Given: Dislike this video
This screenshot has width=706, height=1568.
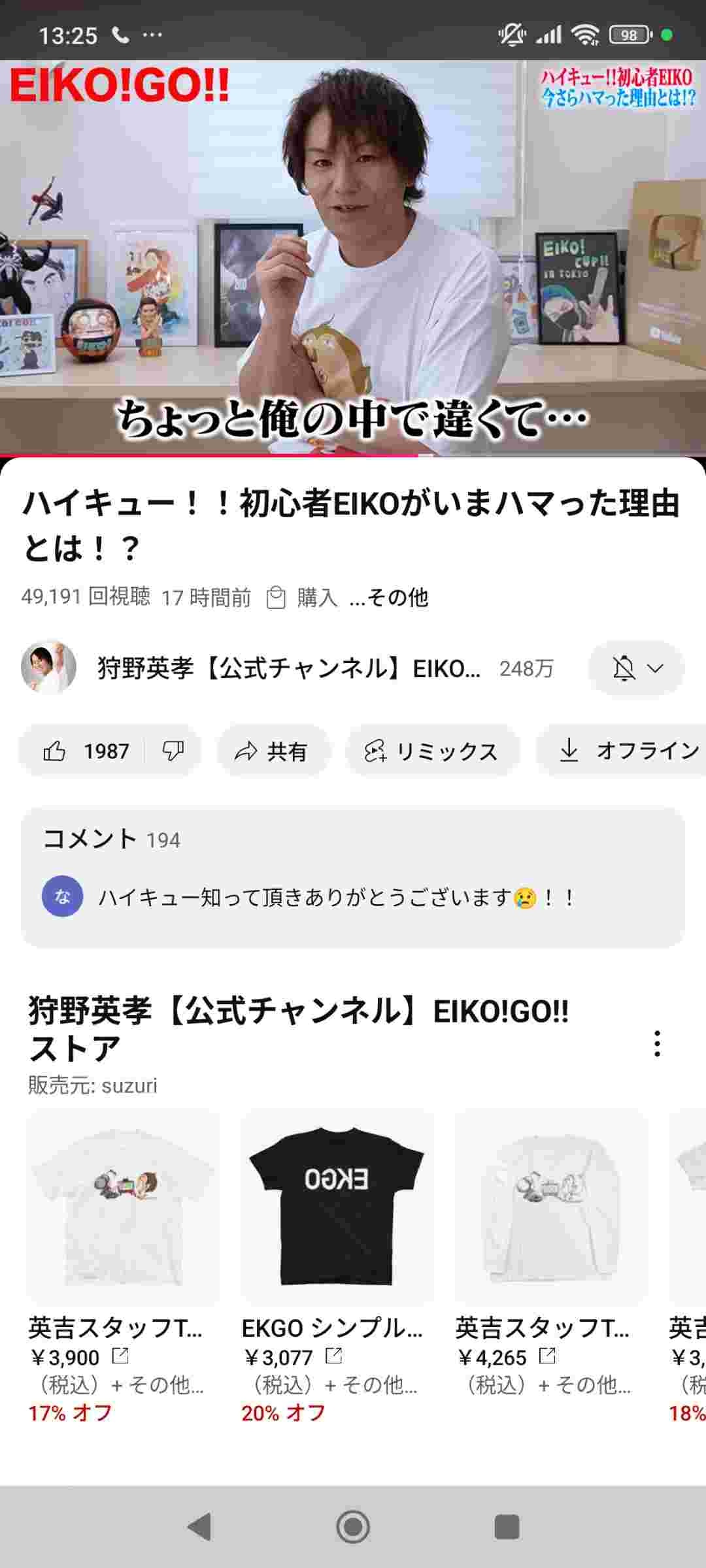Looking at the screenshot, I should coord(173,751).
